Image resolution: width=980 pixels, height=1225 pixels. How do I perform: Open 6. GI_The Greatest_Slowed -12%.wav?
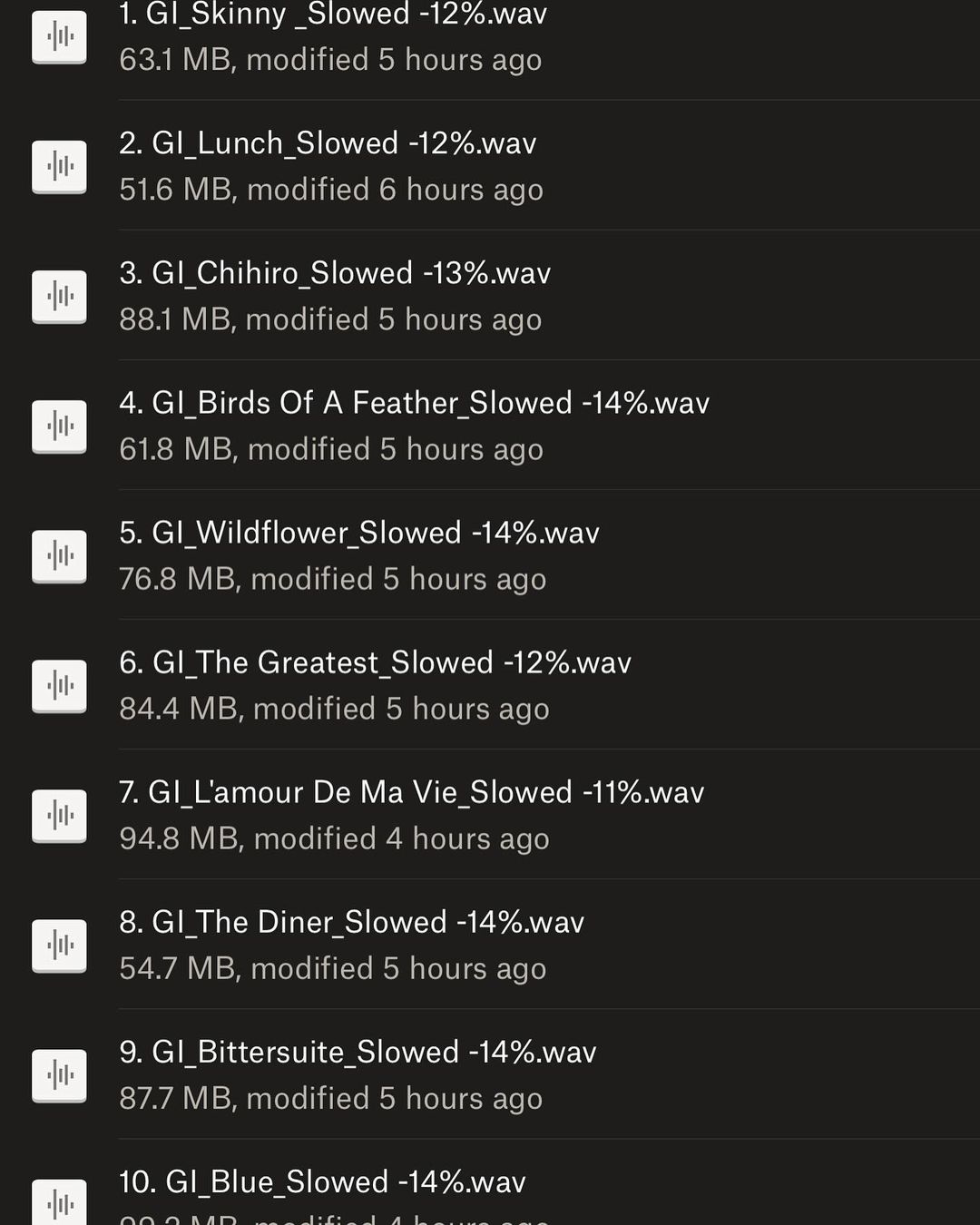click(x=375, y=662)
